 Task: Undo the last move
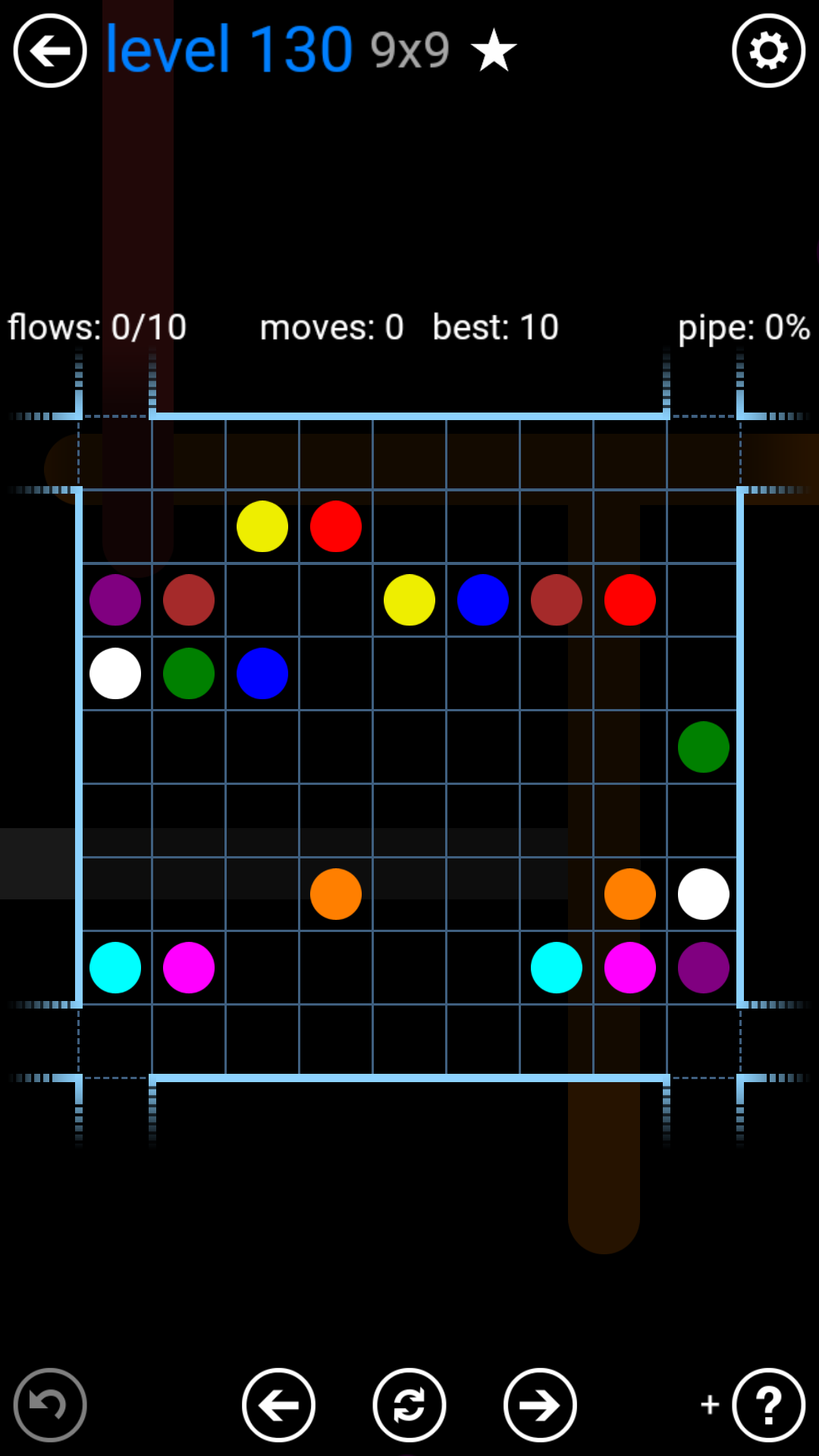(50, 1404)
